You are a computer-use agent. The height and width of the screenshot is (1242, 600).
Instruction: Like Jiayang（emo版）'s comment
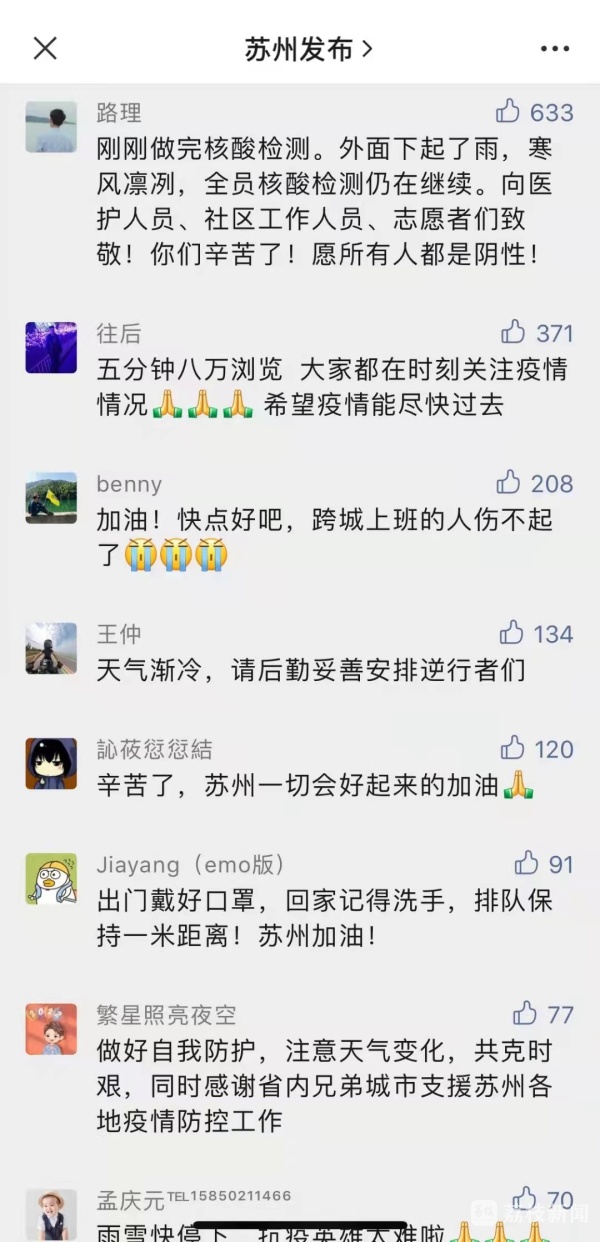pyautogui.click(x=527, y=864)
